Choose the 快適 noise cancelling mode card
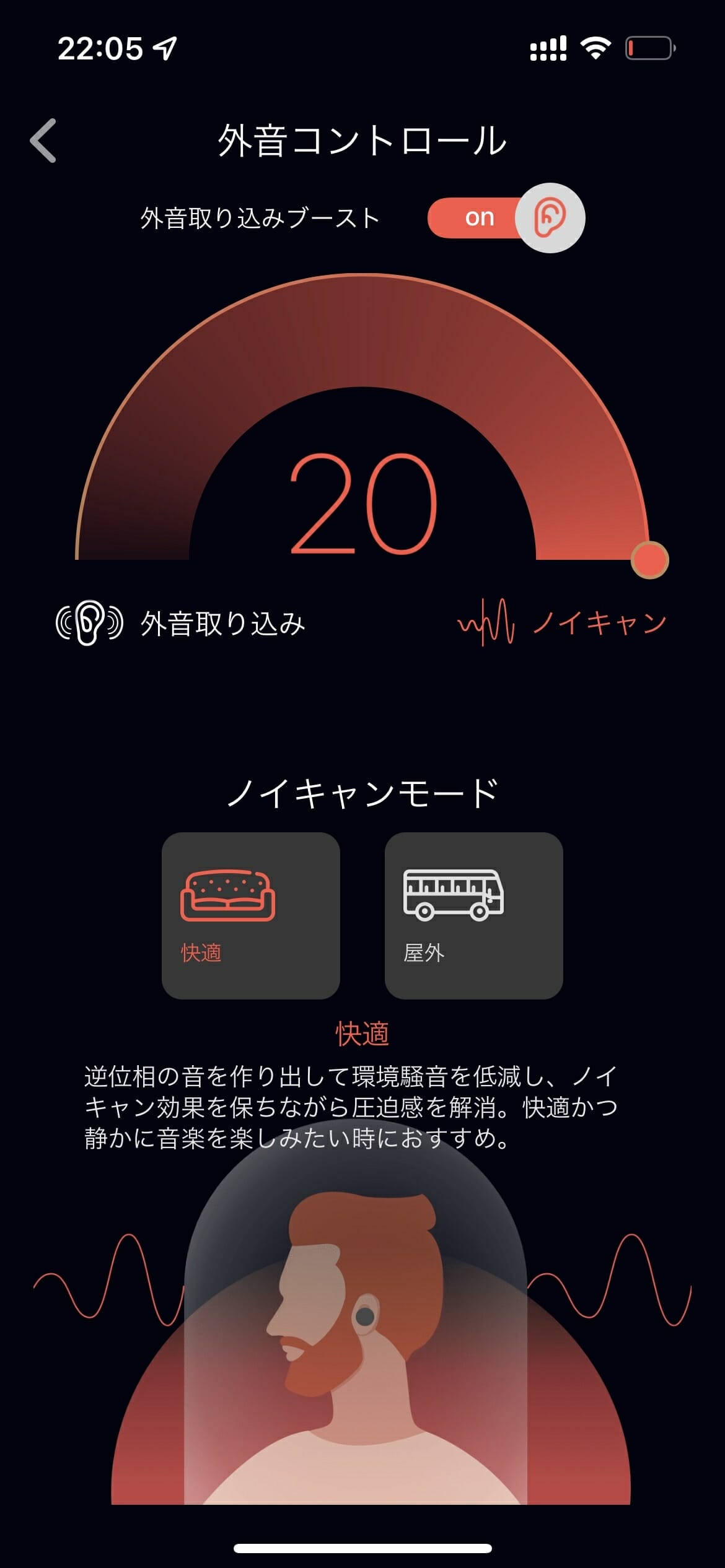 [x=250, y=915]
